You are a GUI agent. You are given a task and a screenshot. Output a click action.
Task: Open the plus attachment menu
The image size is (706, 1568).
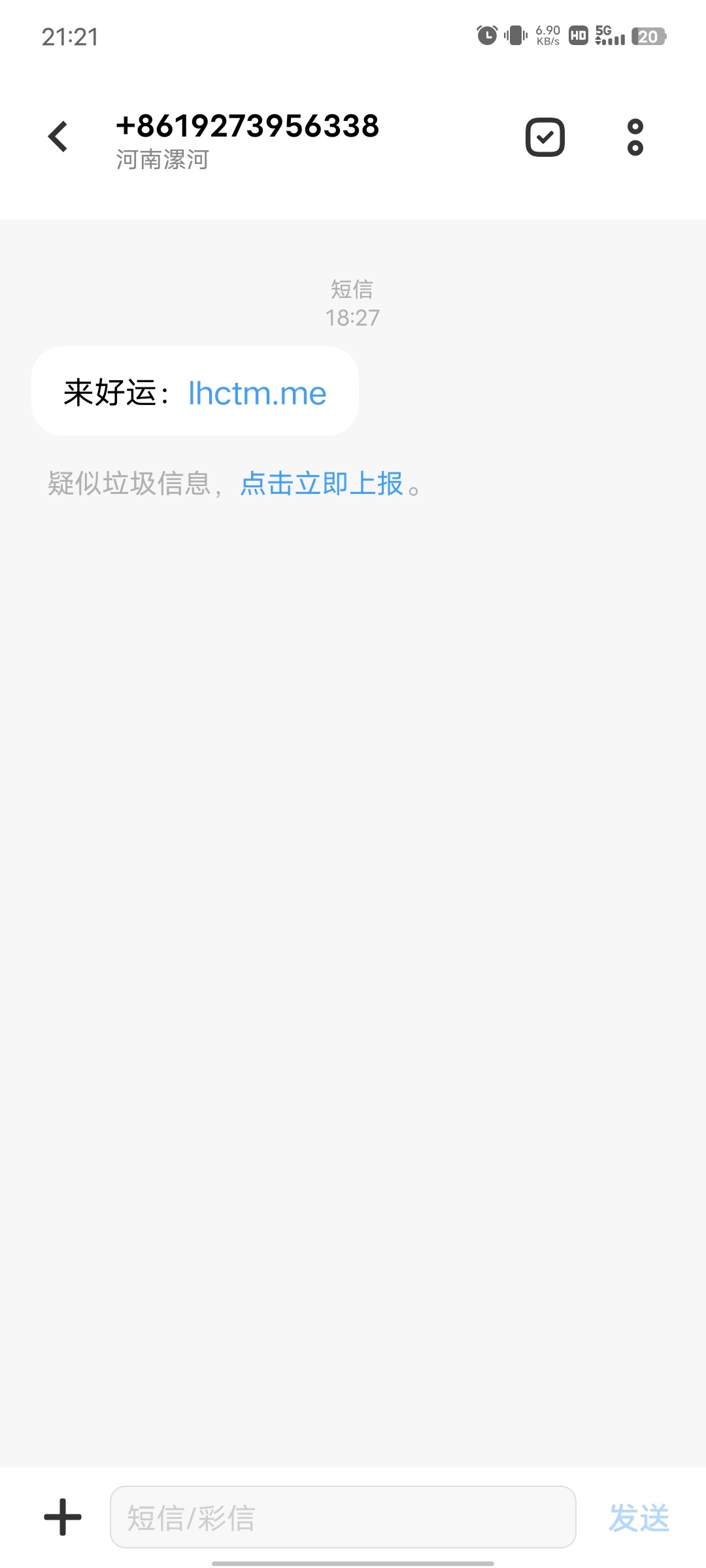pyautogui.click(x=63, y=1517)
